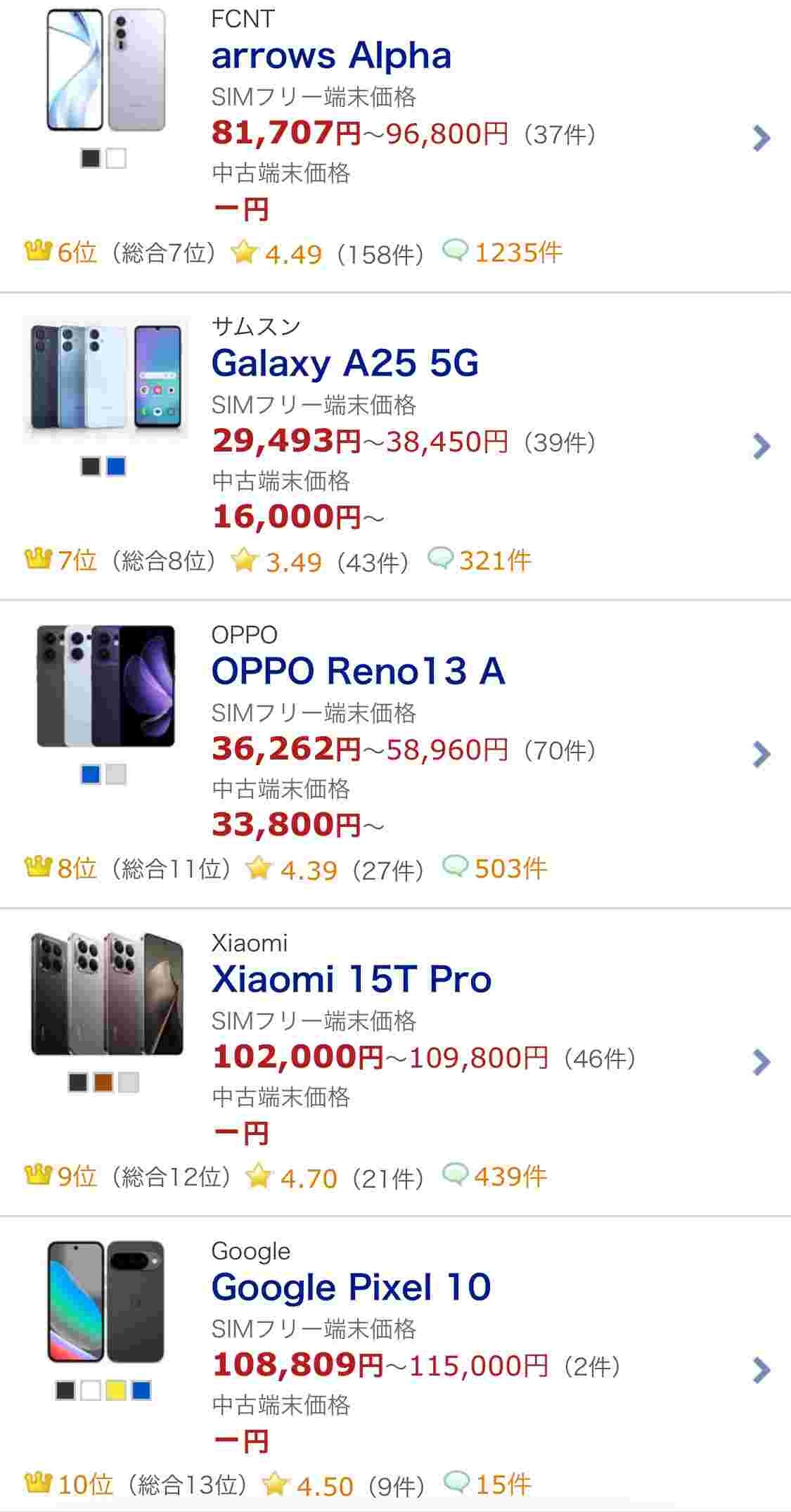This screenshot has height=1512, width=791.
Task: Select the Xiaomi 15T Pro listing
Action: click(x=351, y=979)
